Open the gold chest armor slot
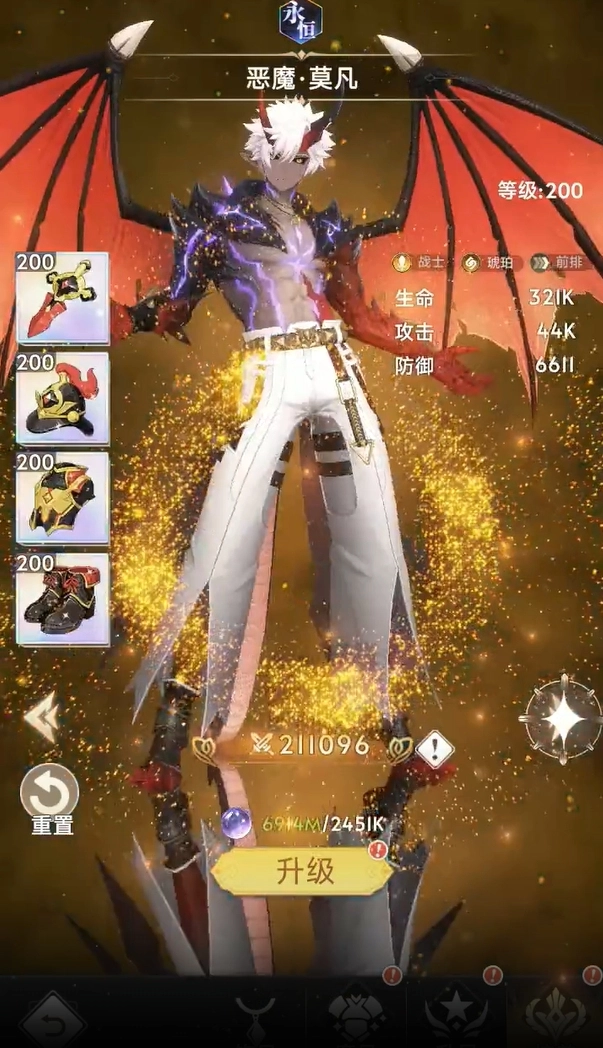 coord(62,497)
